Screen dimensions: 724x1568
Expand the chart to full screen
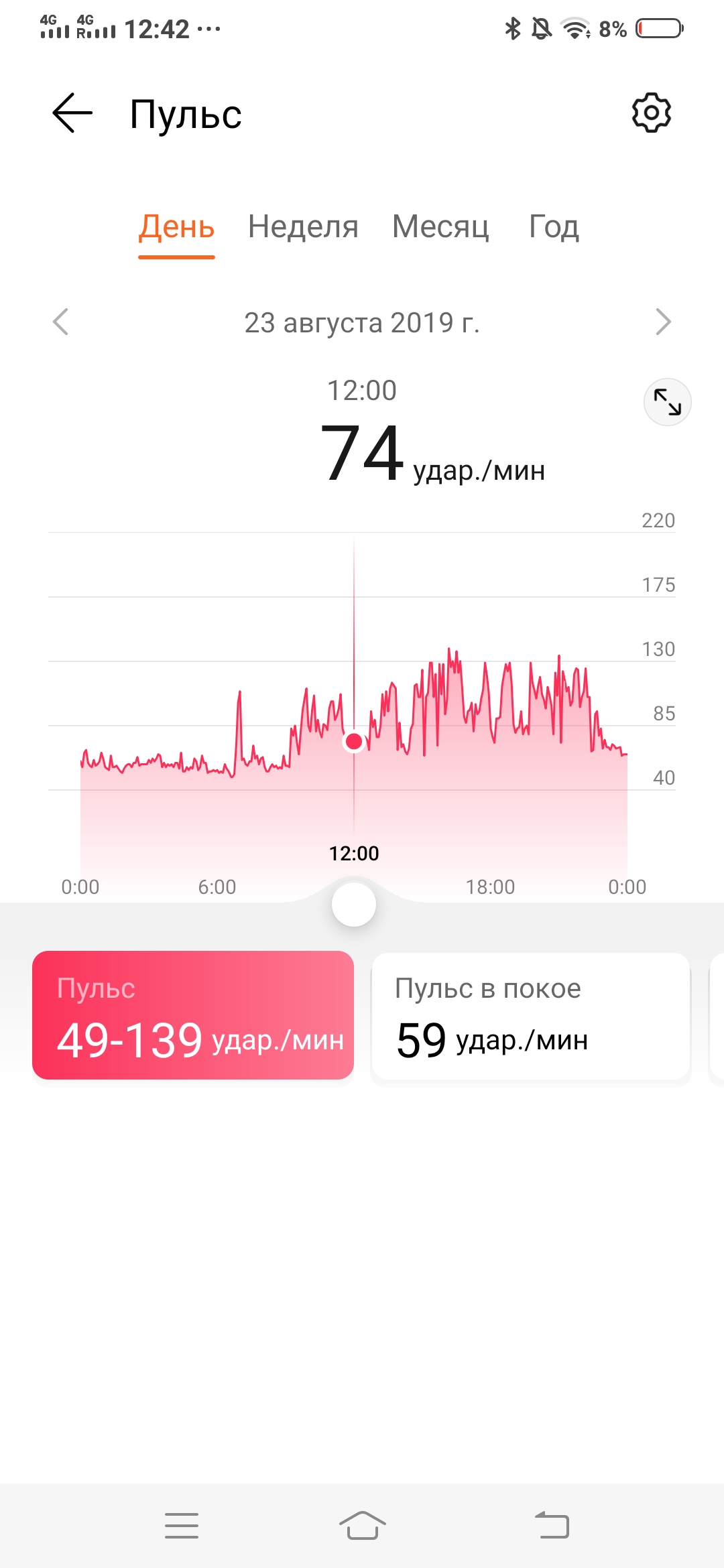coord(667,402)
